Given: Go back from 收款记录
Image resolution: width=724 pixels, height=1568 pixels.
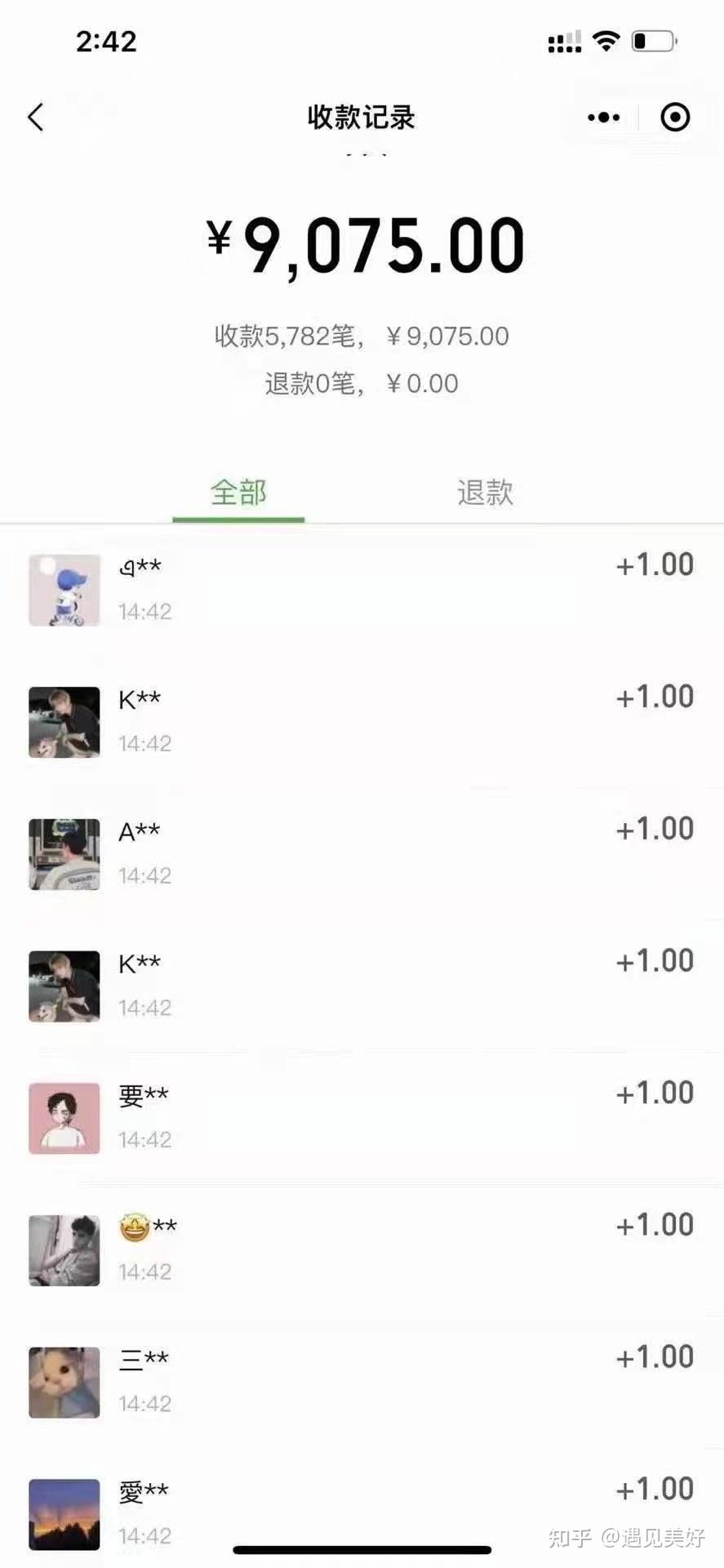Looking at the screenshot, I should (x=36, y=118).
